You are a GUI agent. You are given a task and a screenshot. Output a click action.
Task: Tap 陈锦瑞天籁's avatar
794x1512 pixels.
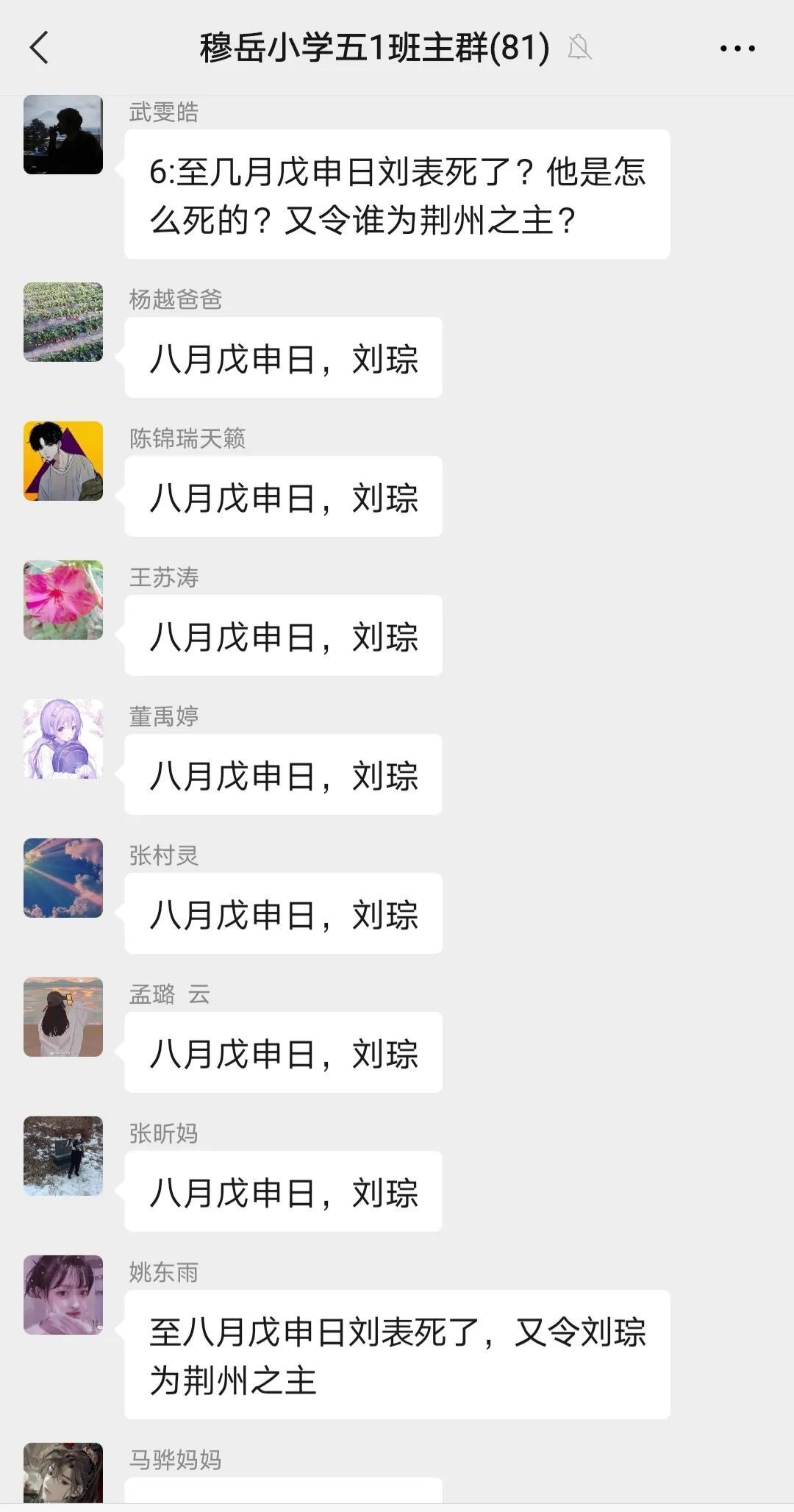coord(63,461)
